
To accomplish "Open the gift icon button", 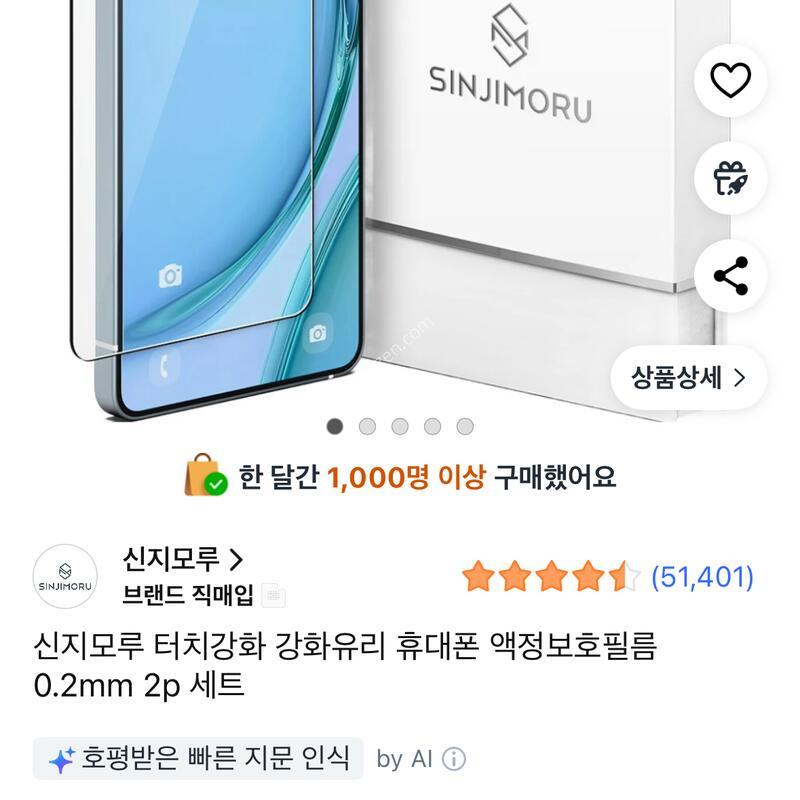I will tap(730, 178).
